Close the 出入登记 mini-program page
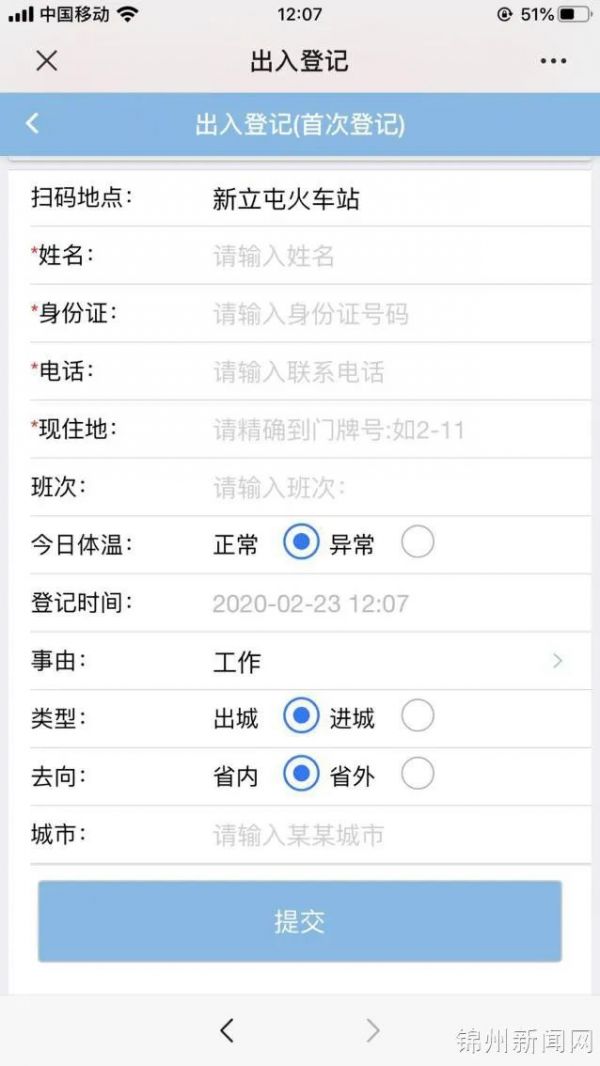 [x=46, y=61]
